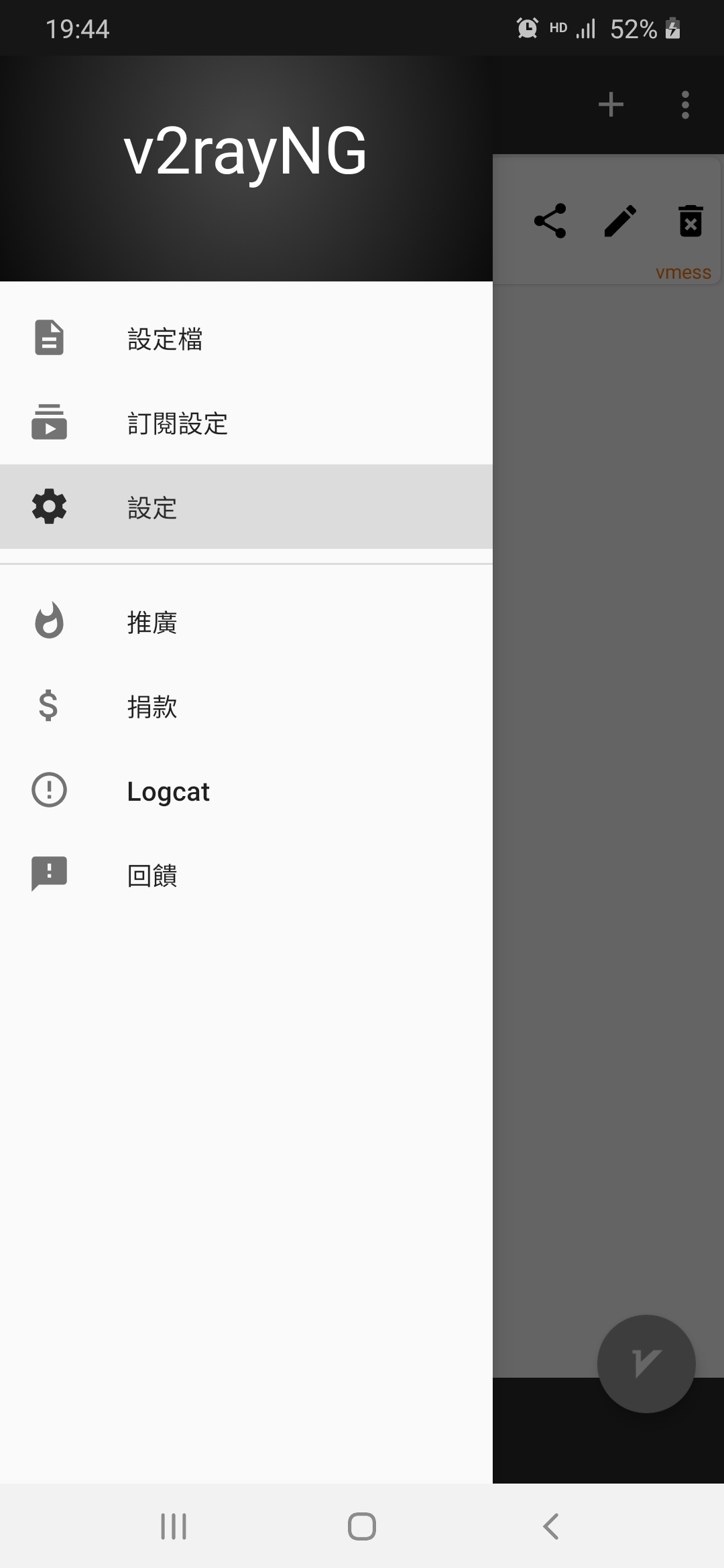
Task: Tap the plus icon to add a new server
Action: [x=611, y=104]
